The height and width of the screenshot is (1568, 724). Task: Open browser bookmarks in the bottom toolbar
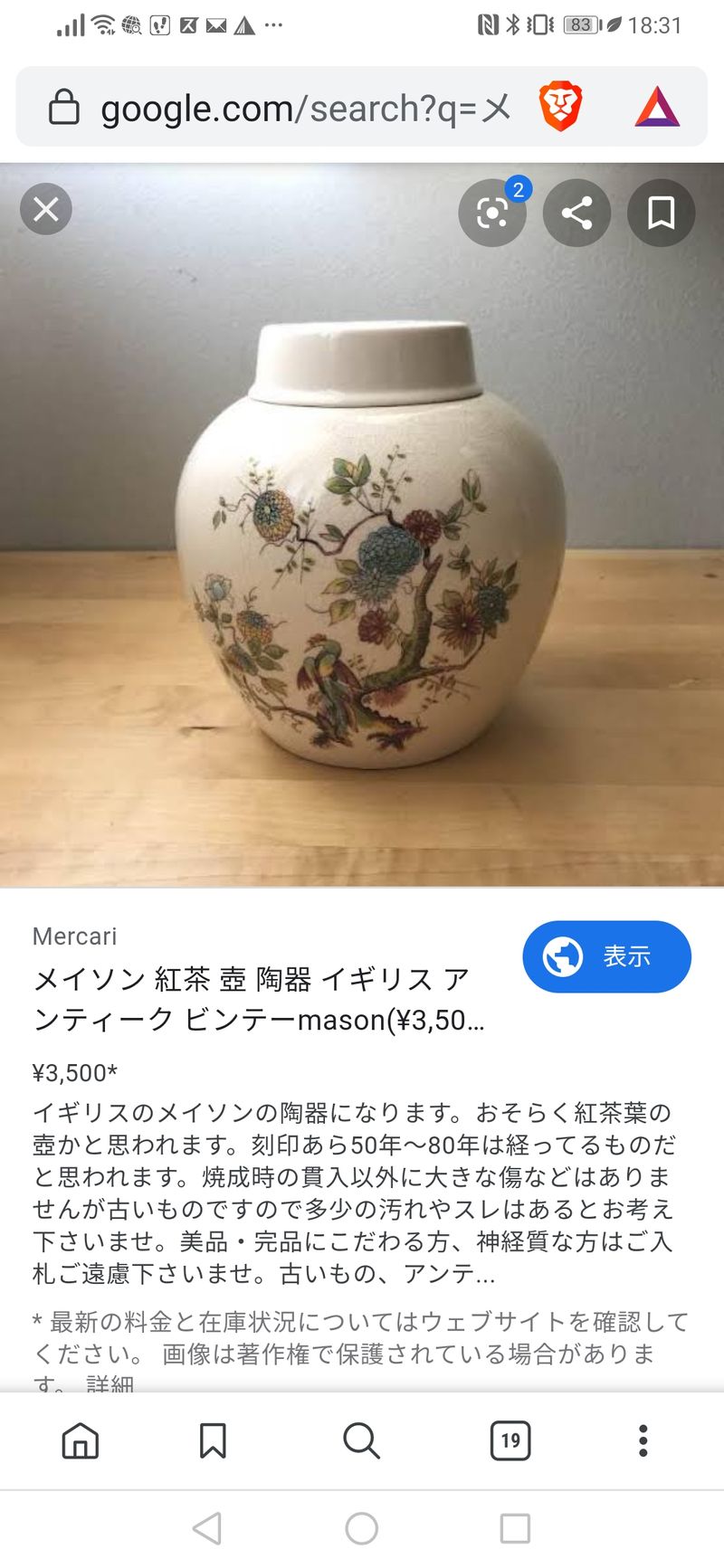coord(213,1440)
